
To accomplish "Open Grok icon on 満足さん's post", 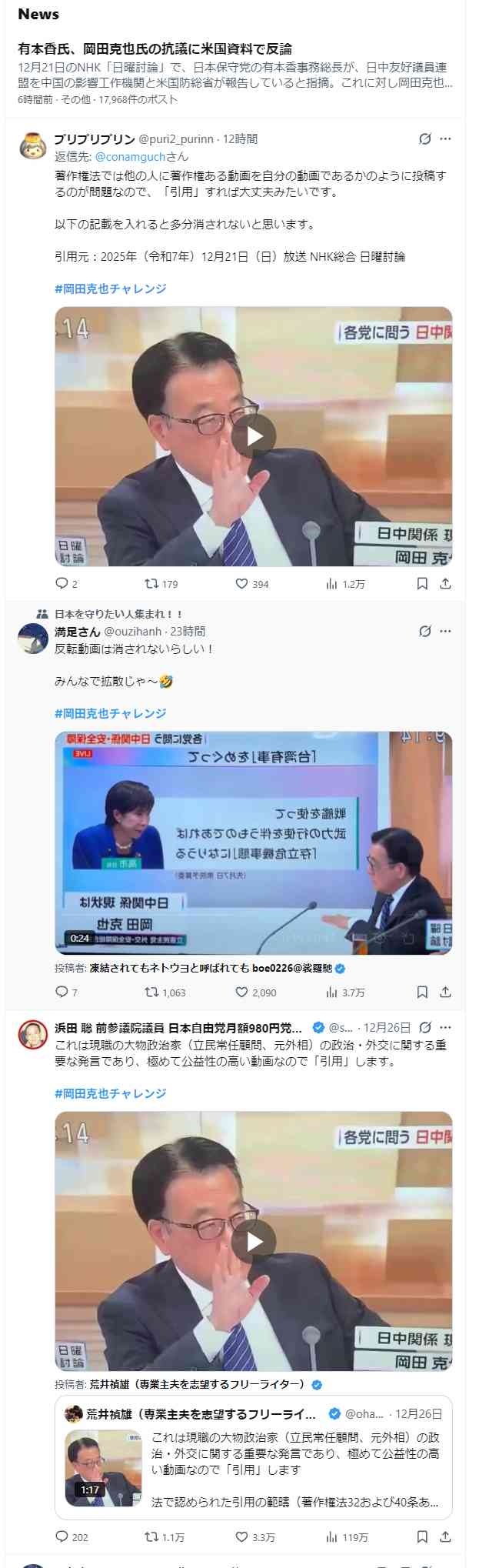I will 424,632.
